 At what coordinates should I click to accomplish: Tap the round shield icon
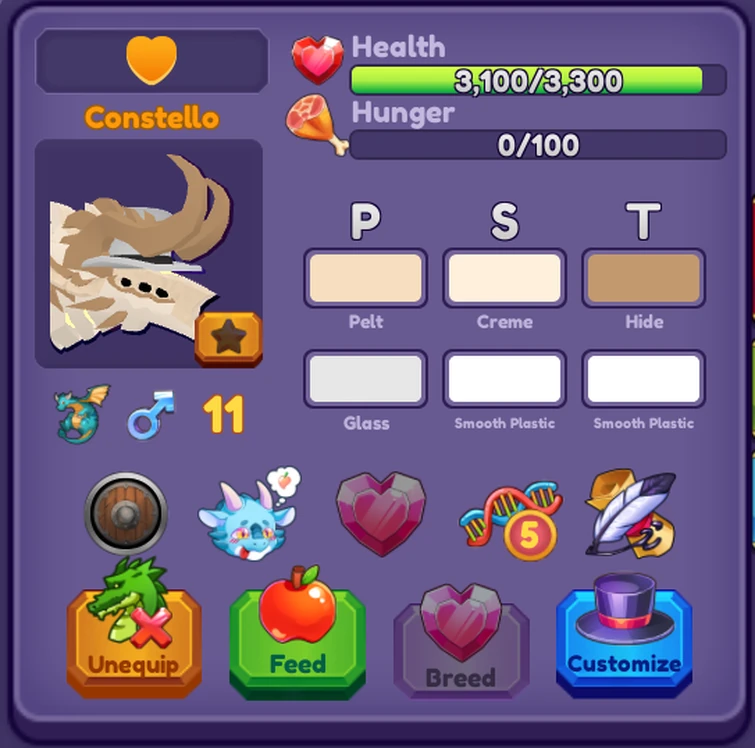click(x=126, y=513)
